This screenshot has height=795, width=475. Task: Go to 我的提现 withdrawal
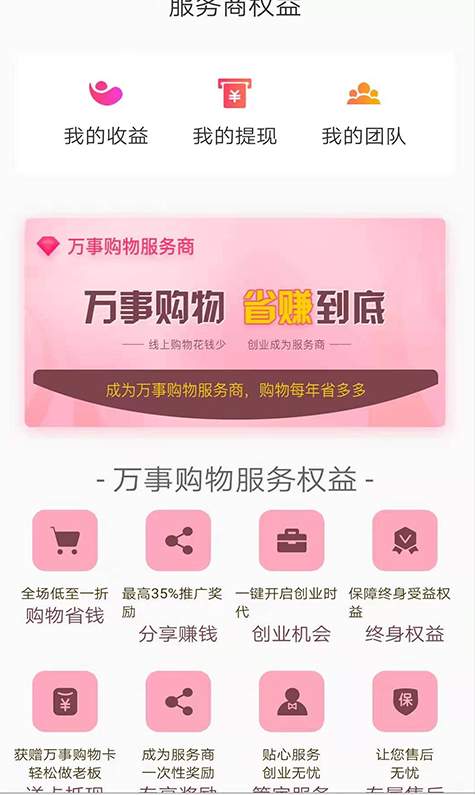tap(235, 114)
